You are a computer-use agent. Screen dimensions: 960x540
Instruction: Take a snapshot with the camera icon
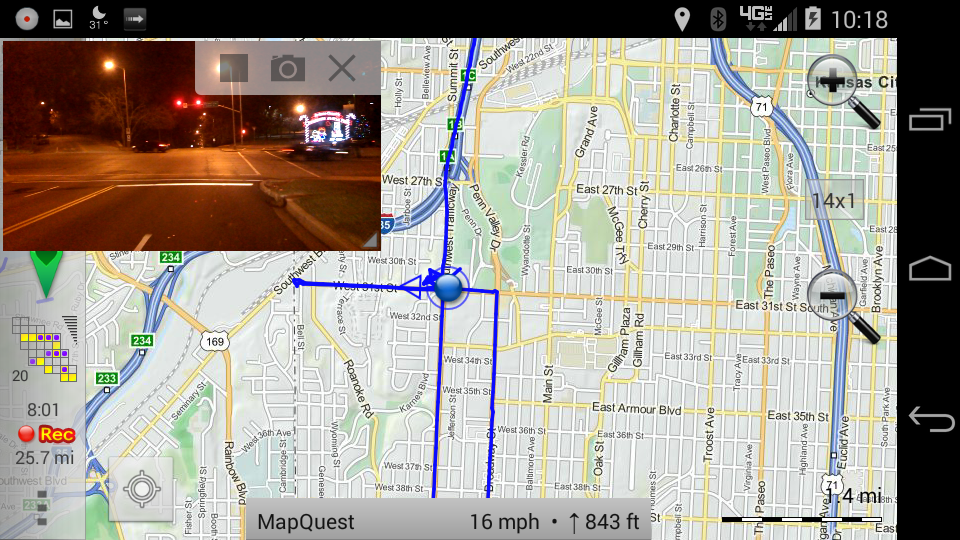pos(288,68)
